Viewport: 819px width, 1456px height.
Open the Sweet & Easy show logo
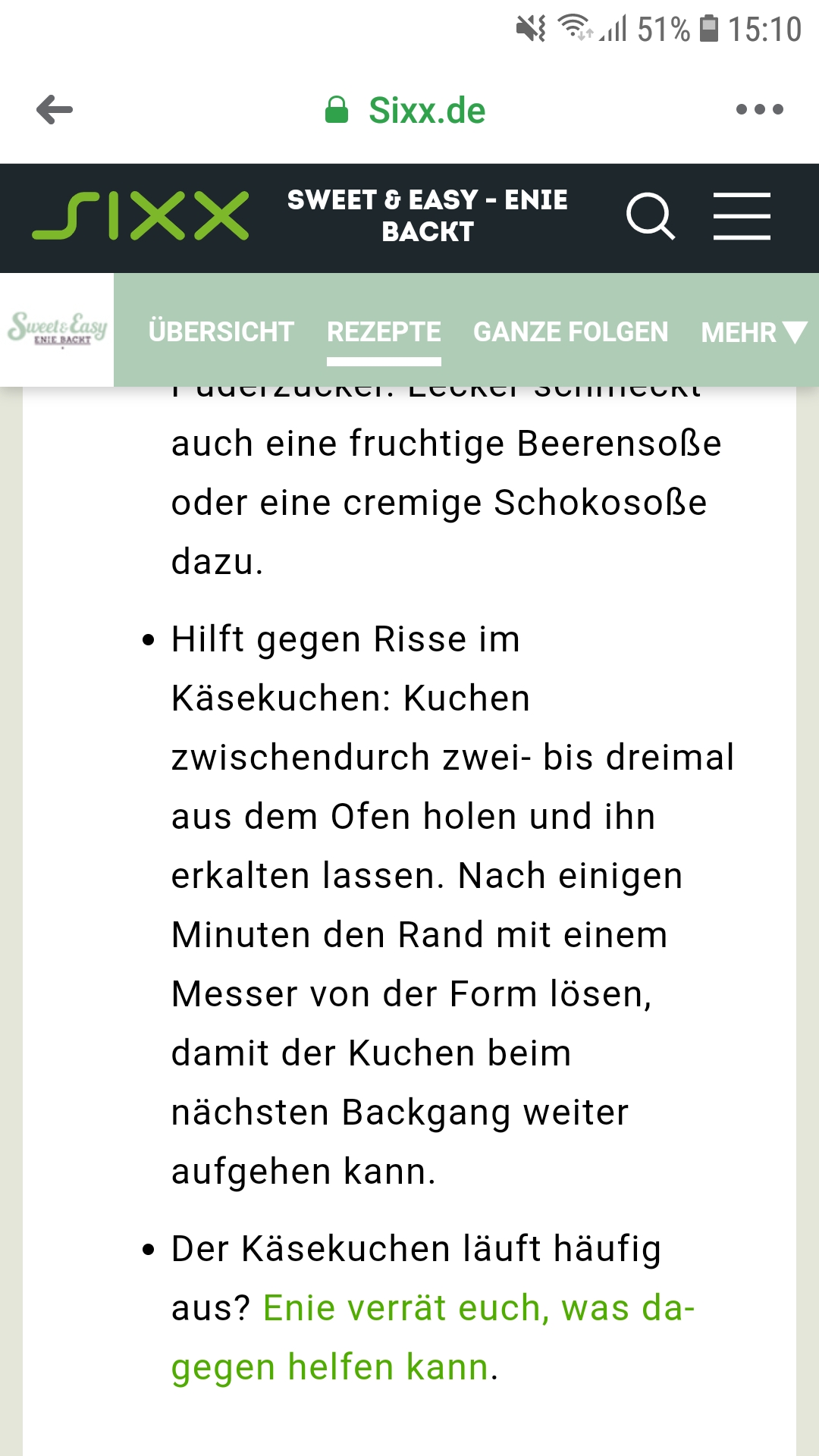tap(58, 329)
